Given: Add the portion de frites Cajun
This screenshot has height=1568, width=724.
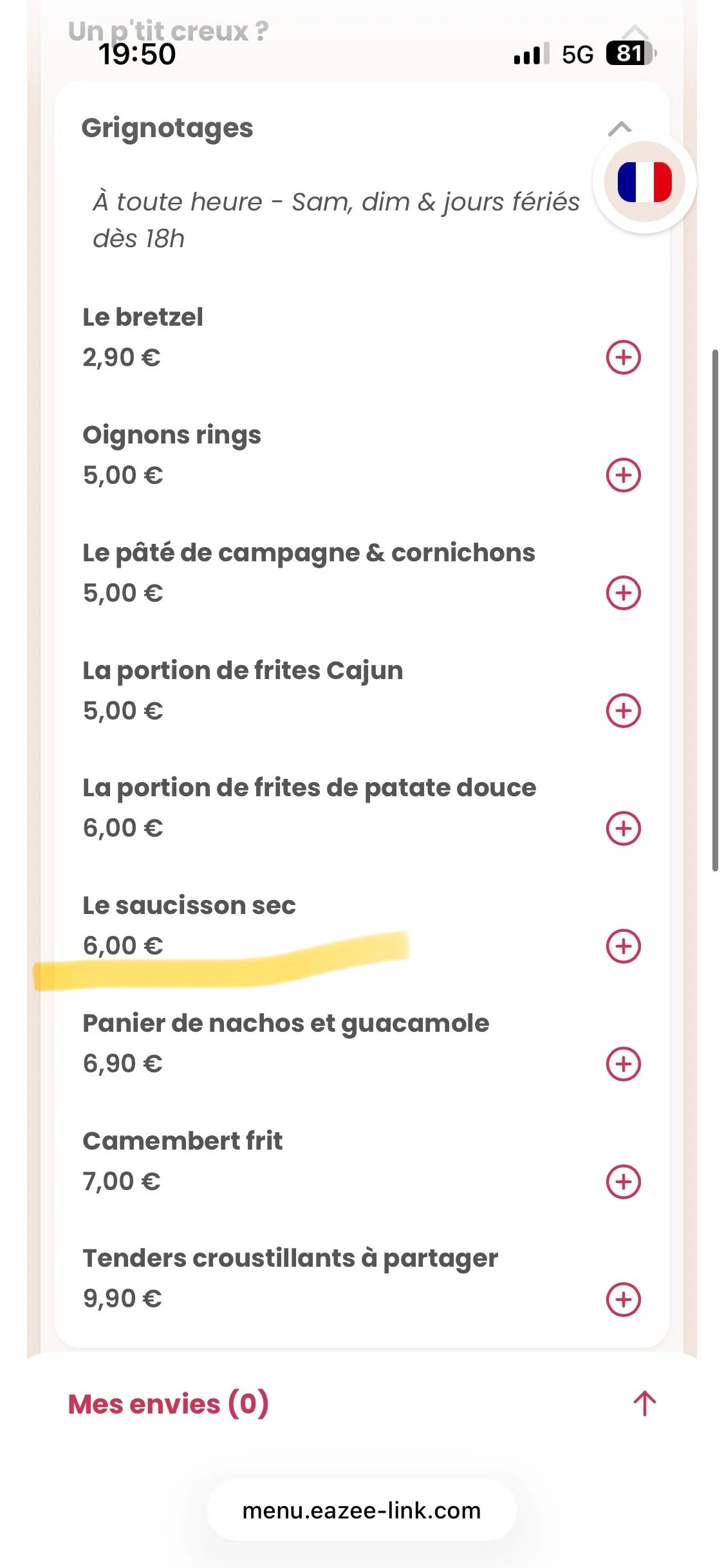Looking at the screenshot, I should click(x=623, y=711).
